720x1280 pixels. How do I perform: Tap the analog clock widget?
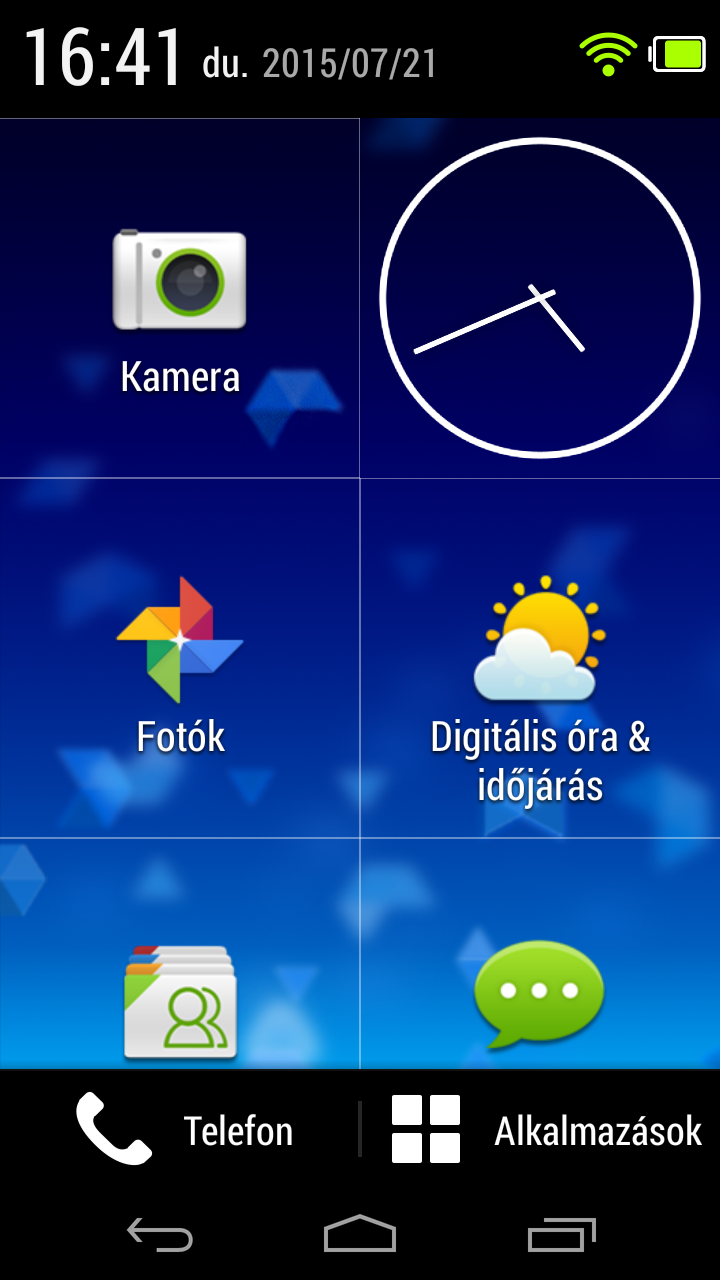540,298
